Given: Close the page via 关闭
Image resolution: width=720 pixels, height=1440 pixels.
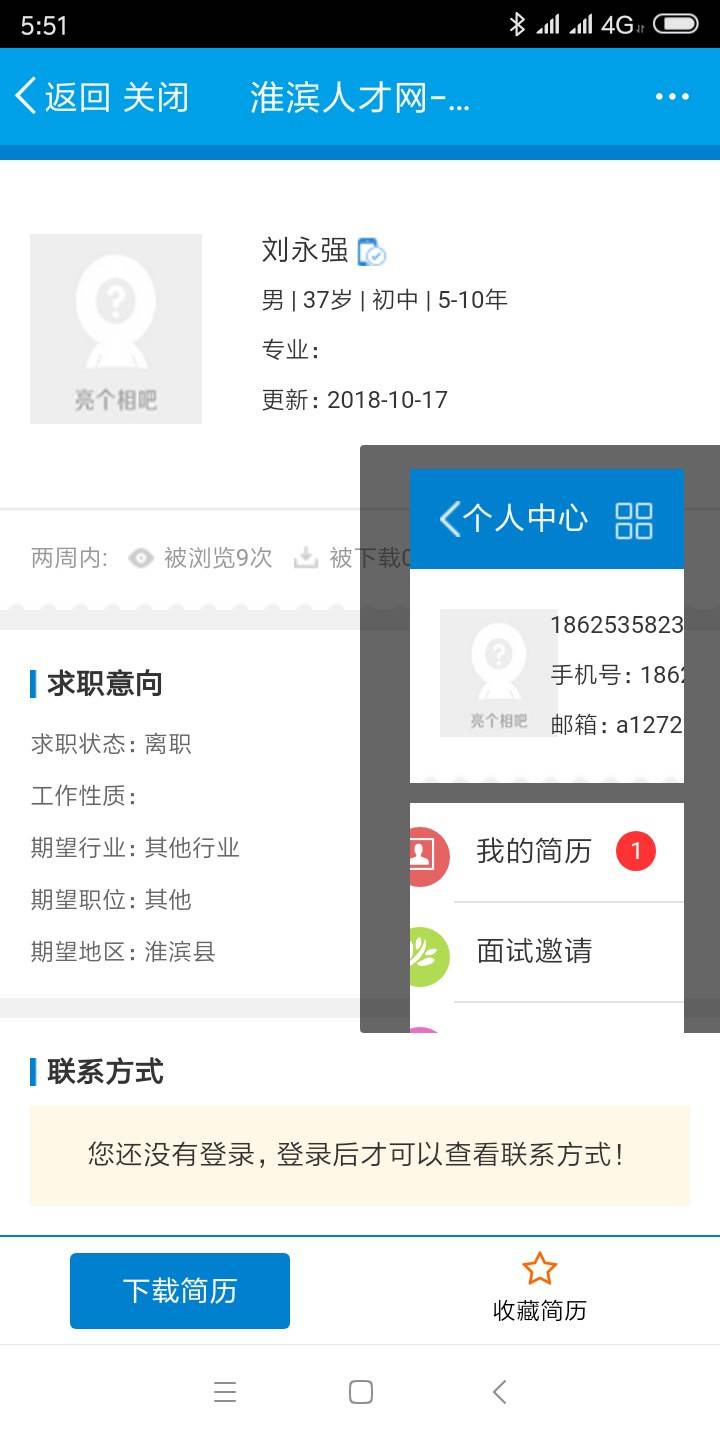Looking at the screenshot, I should click(x=156, y=97).
